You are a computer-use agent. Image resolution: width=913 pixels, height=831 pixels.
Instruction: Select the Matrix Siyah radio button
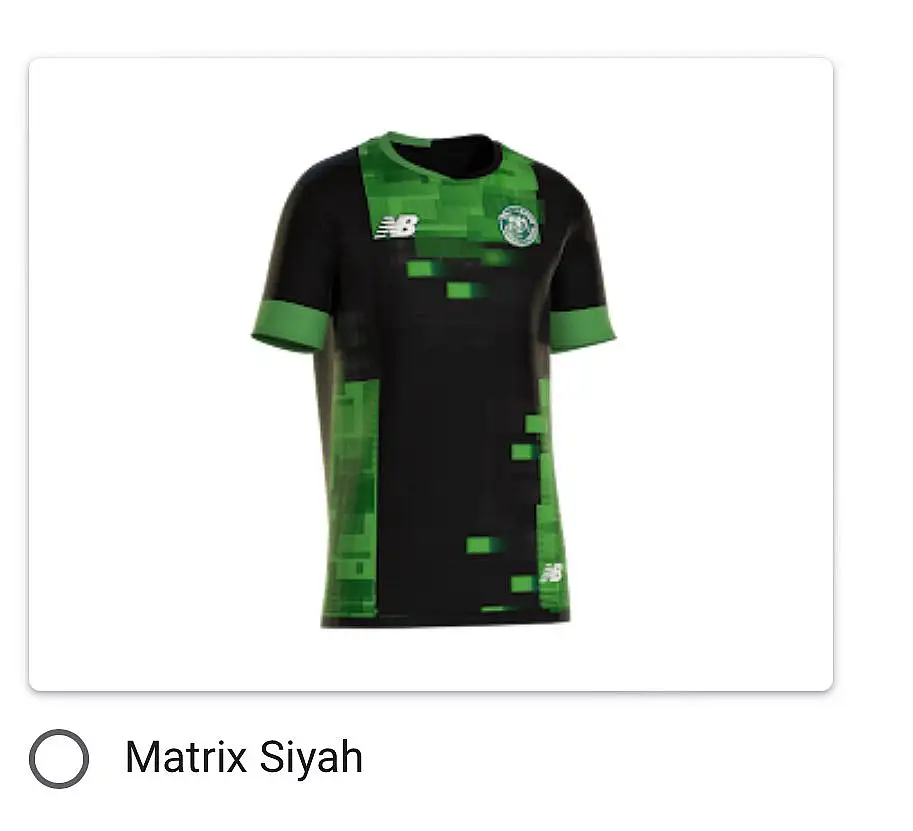coord(59,759)
